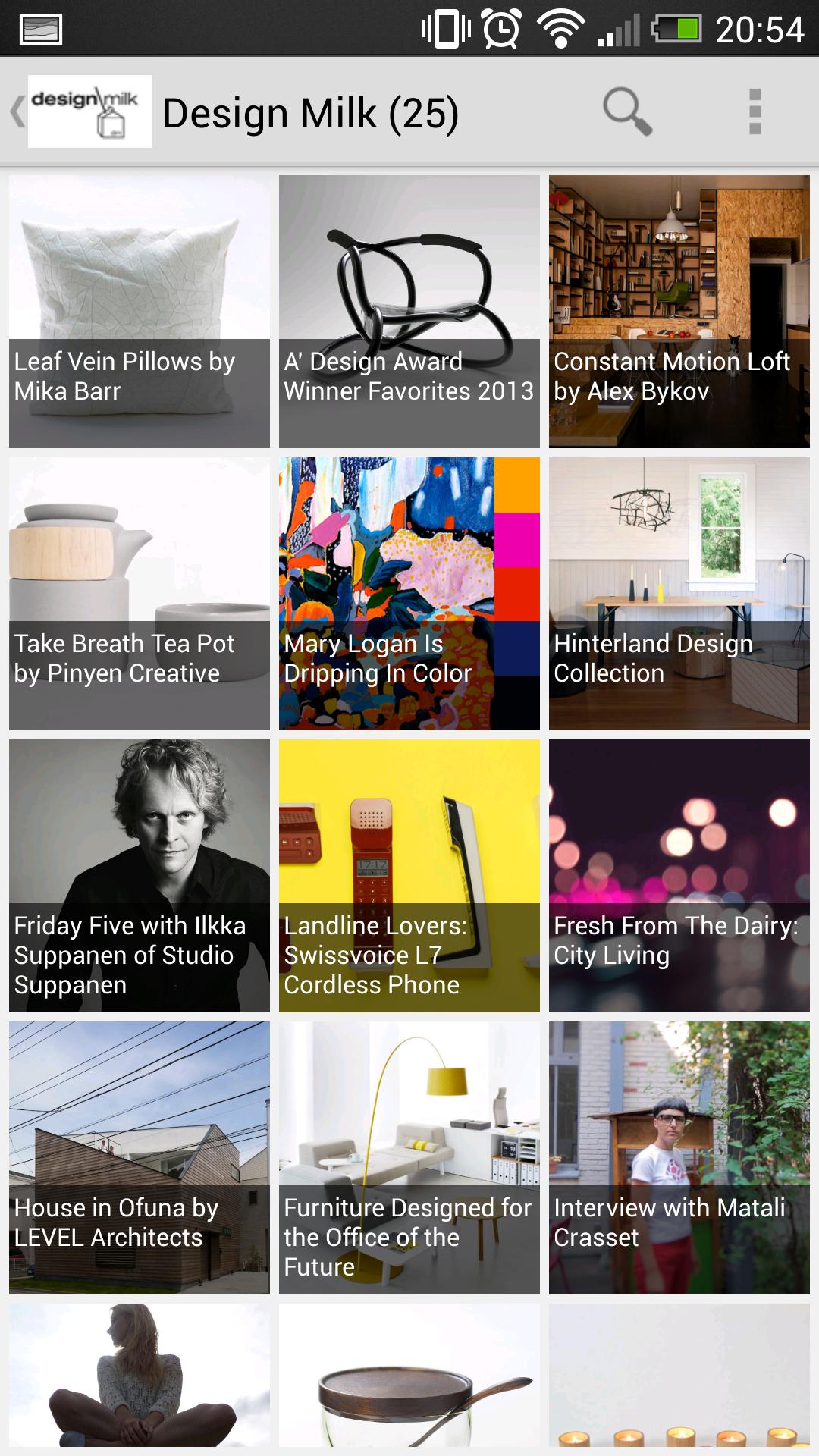Tap the Design Milk logo thumbnail
Screen dimensions: 819x1456
[89, 112]
